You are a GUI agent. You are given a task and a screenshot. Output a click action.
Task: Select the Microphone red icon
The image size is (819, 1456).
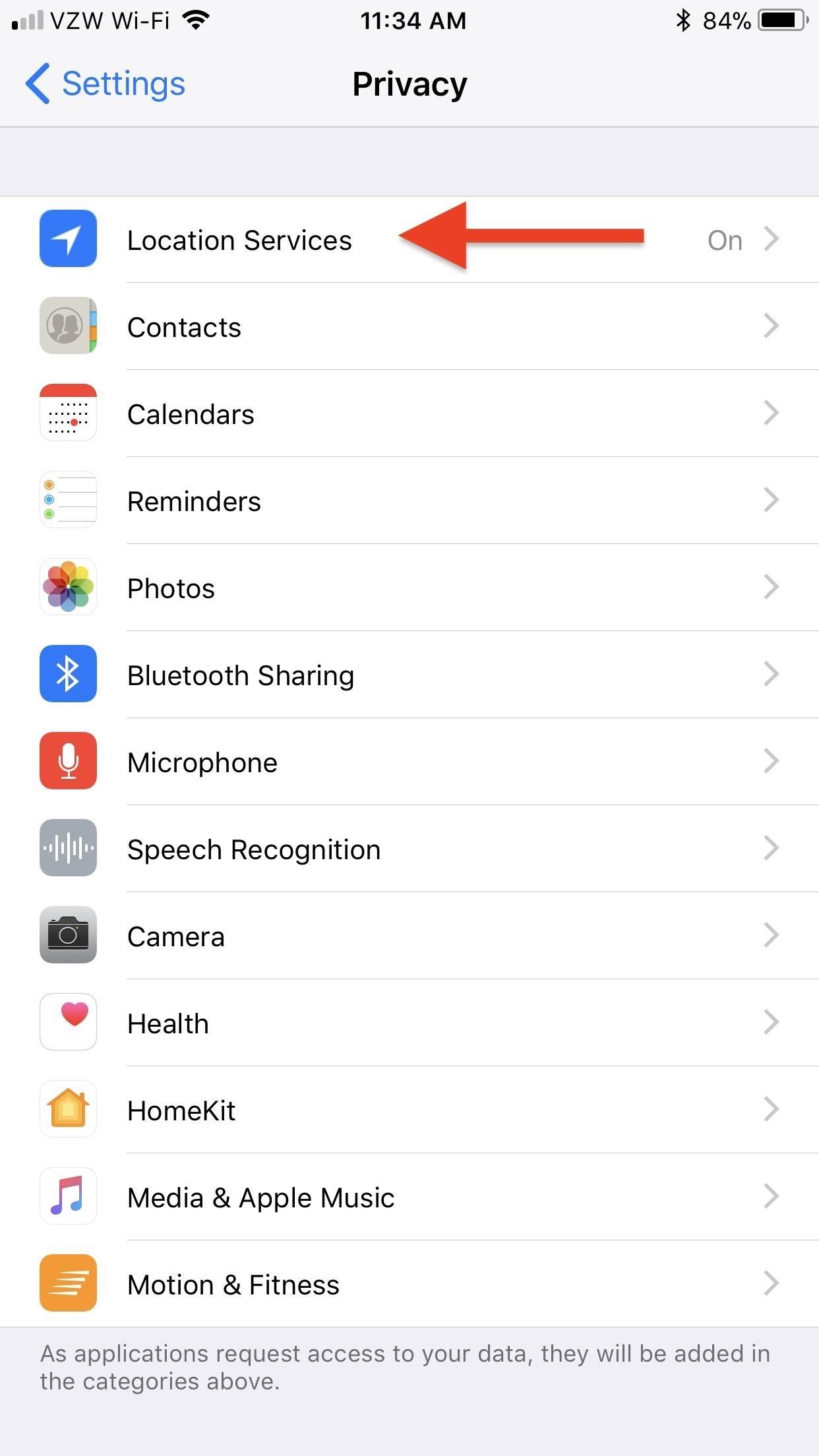[x=68, y=761]
